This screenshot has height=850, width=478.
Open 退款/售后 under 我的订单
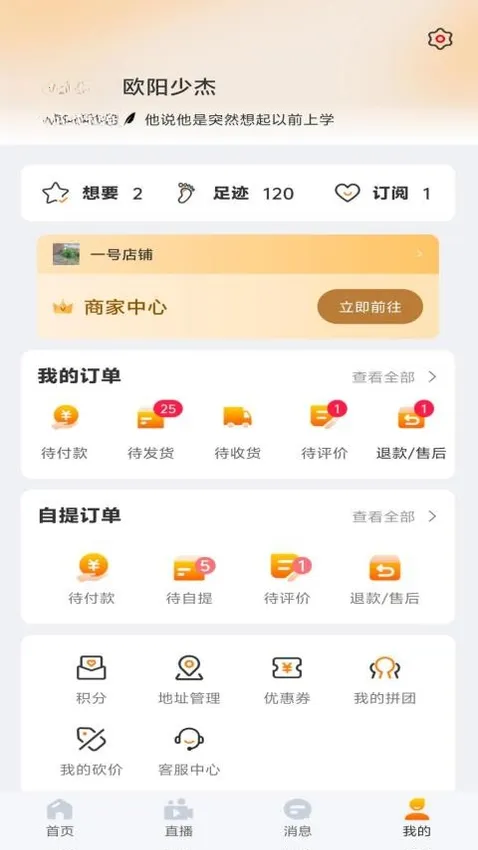pyautogui.click(x=411, y=432)
